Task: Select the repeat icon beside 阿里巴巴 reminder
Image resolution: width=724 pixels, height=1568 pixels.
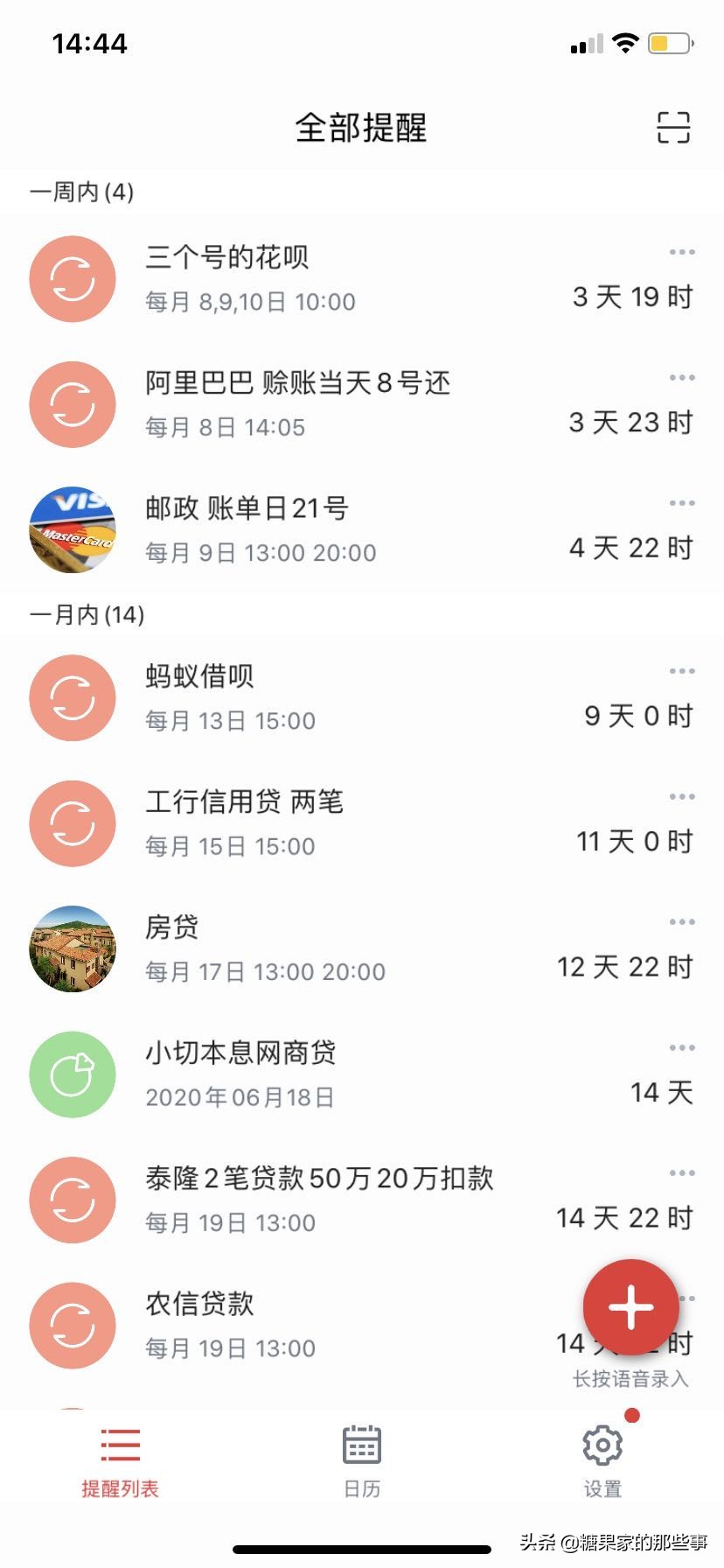Action: [x=73, y=403]
